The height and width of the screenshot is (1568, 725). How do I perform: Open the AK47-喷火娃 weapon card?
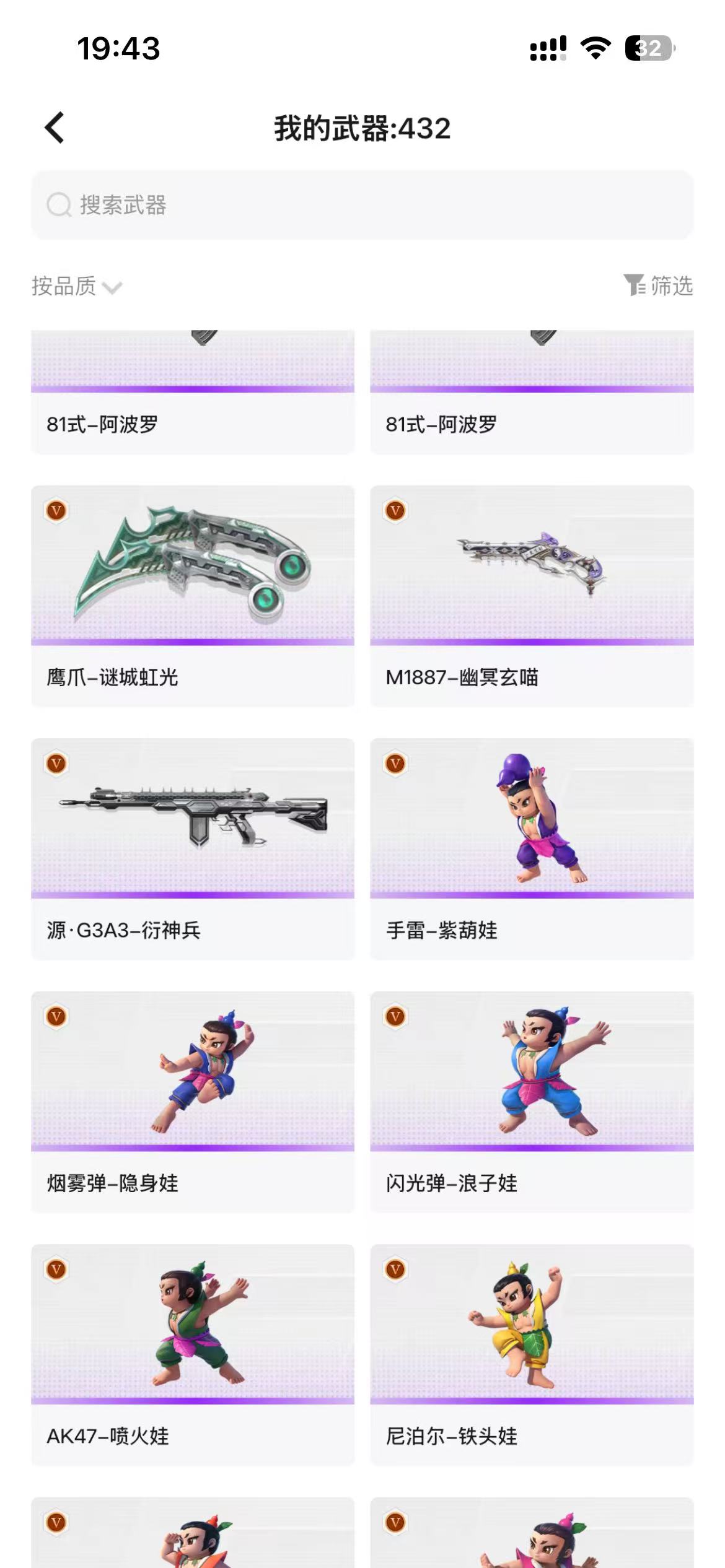click(193, 1354)
